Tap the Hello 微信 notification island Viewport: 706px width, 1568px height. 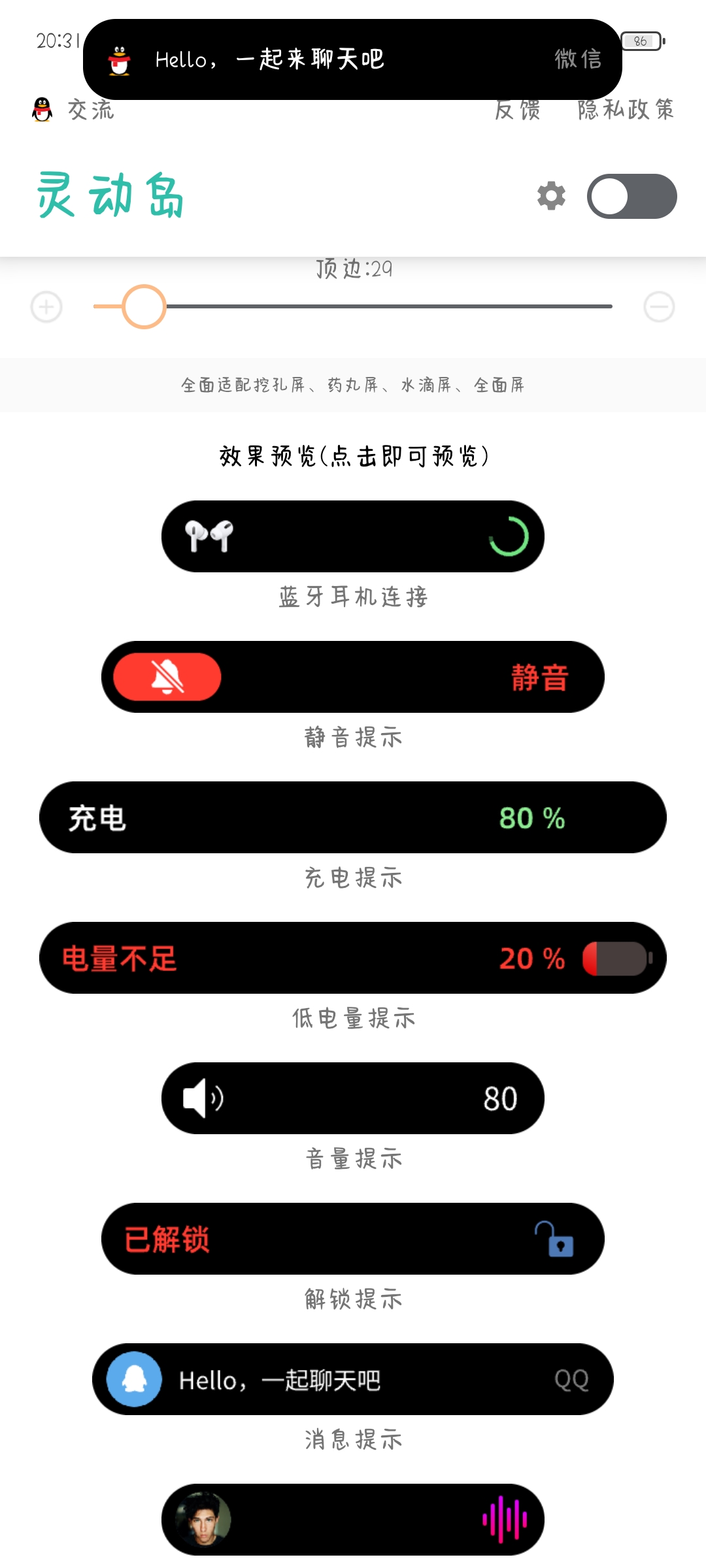[352, 59]
